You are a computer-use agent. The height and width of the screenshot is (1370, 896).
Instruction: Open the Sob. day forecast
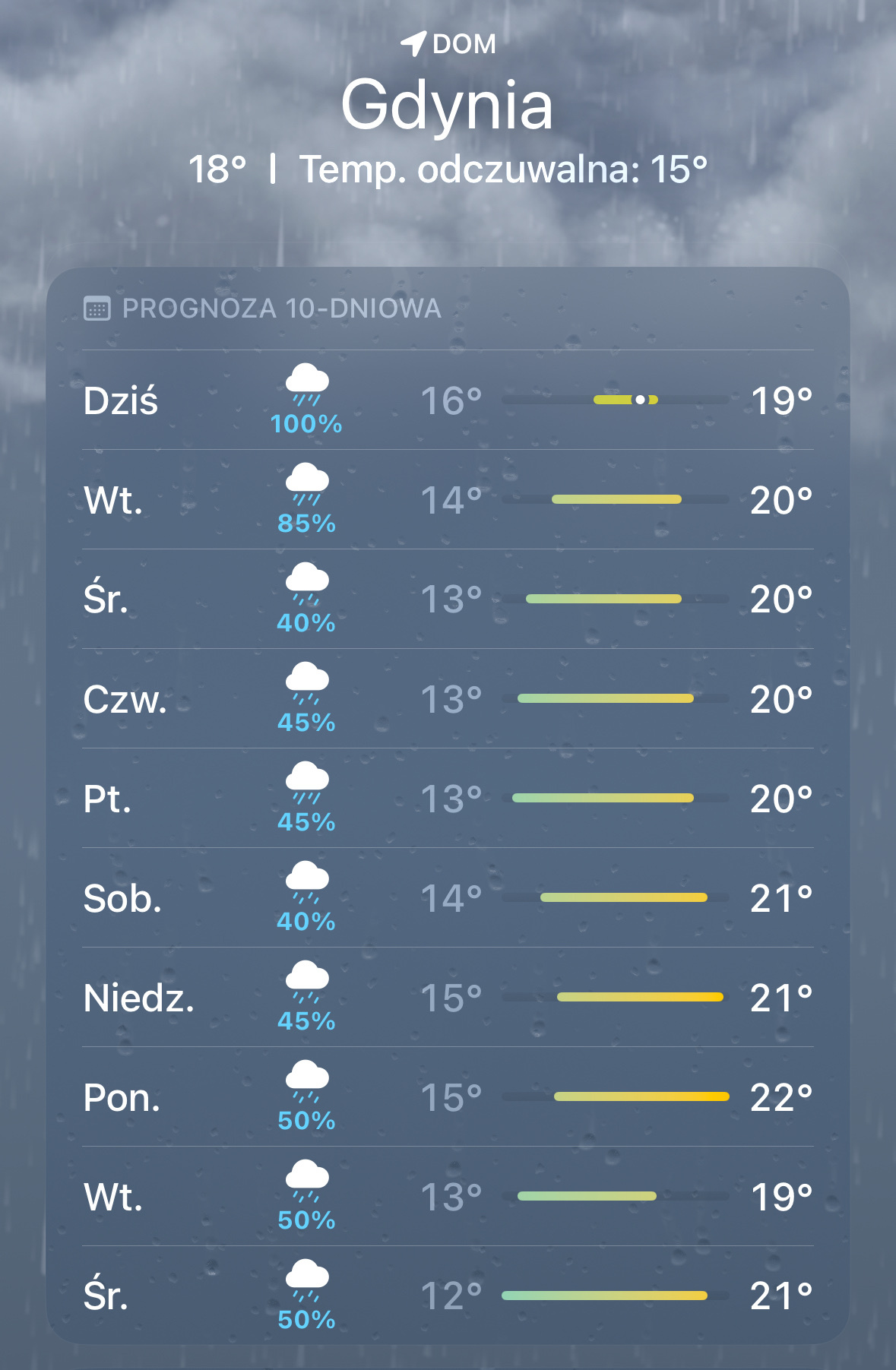[x=448, y=898]
